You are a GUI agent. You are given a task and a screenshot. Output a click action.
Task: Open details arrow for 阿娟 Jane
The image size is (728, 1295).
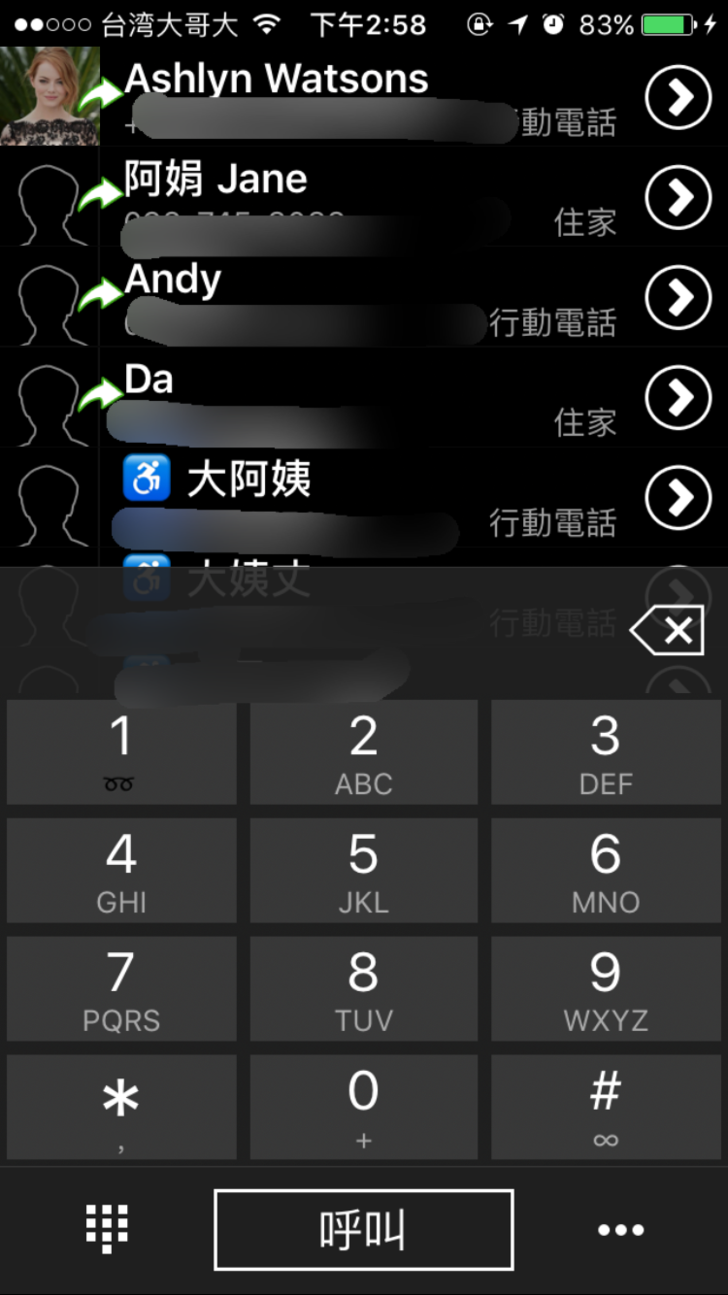(x=678, y=197)
